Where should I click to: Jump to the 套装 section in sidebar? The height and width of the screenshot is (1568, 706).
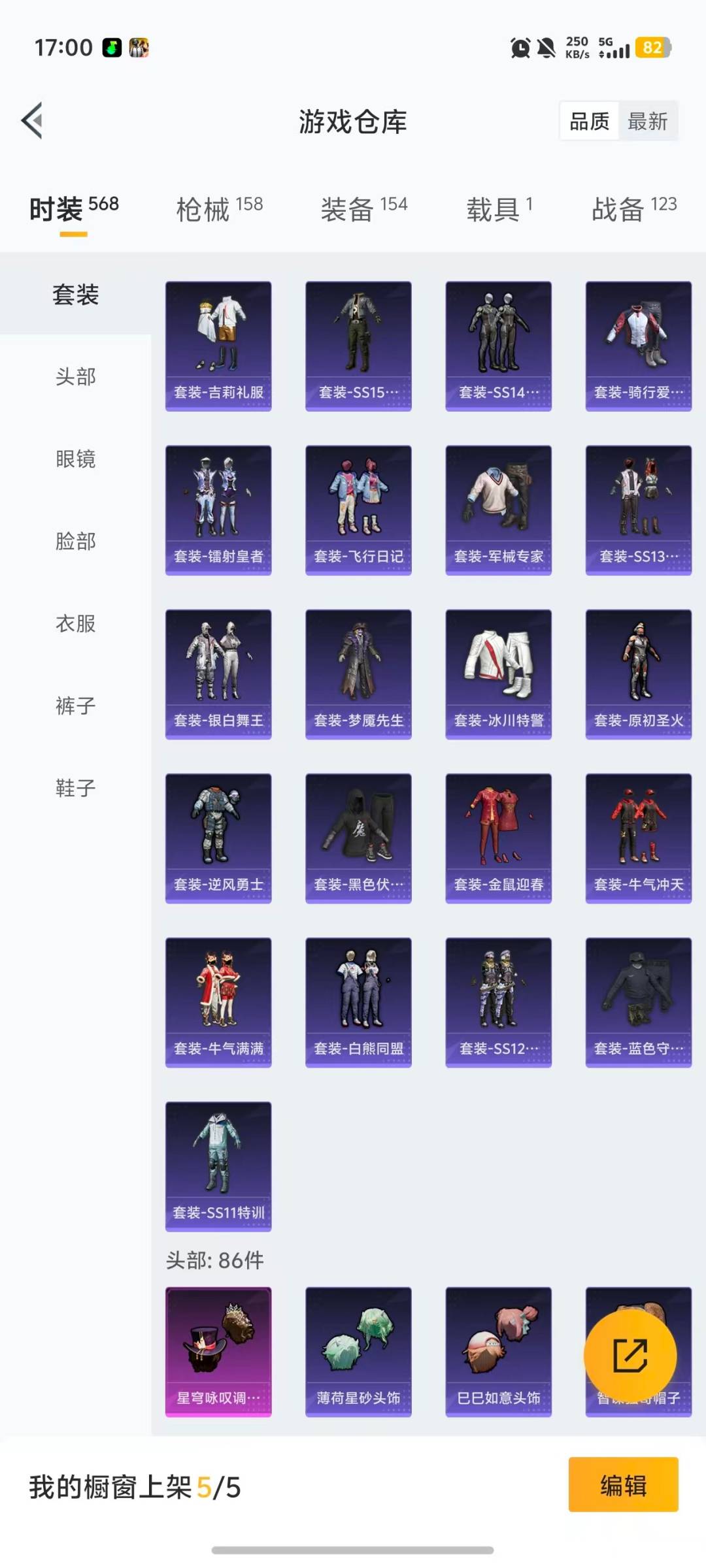tap(75, 295)
